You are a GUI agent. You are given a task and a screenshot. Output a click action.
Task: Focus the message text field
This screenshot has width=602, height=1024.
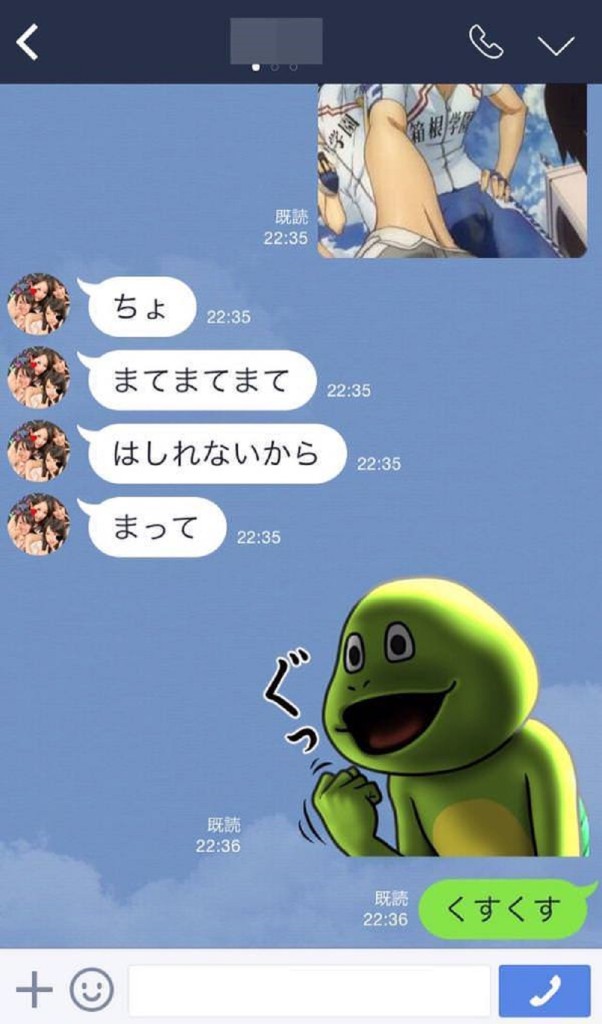tap(310, 990)
